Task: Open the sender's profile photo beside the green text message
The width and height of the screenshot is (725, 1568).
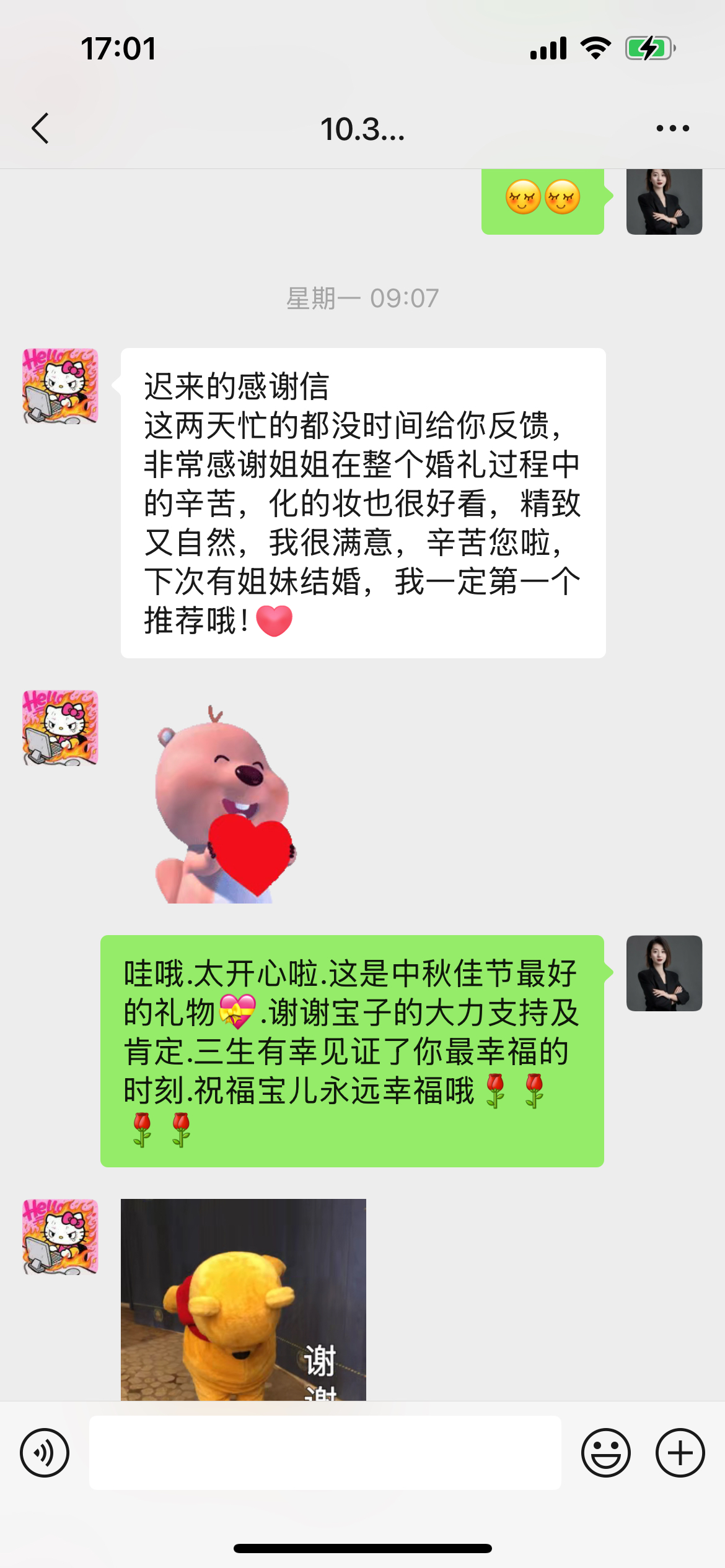Action: [664, 973]
